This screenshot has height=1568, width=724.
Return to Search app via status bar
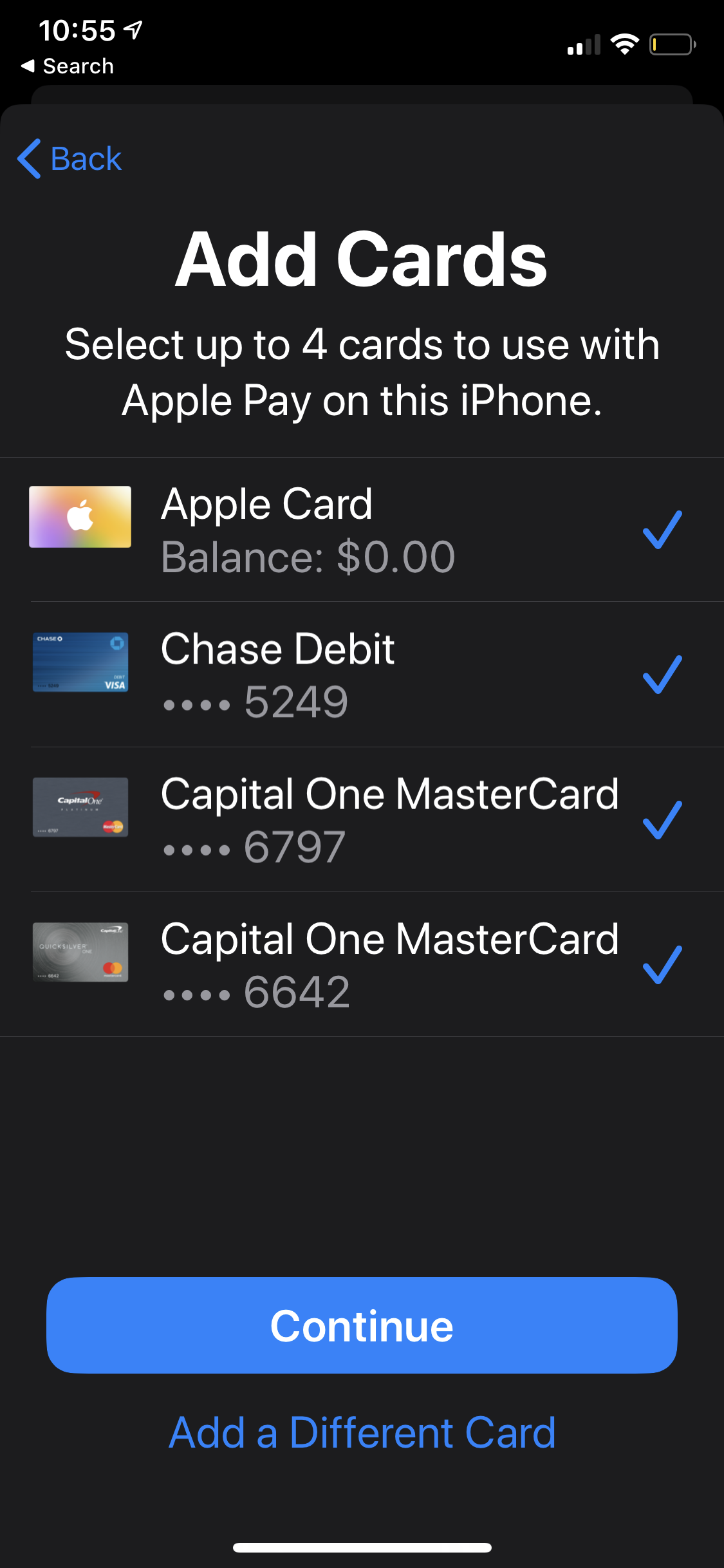68,66
